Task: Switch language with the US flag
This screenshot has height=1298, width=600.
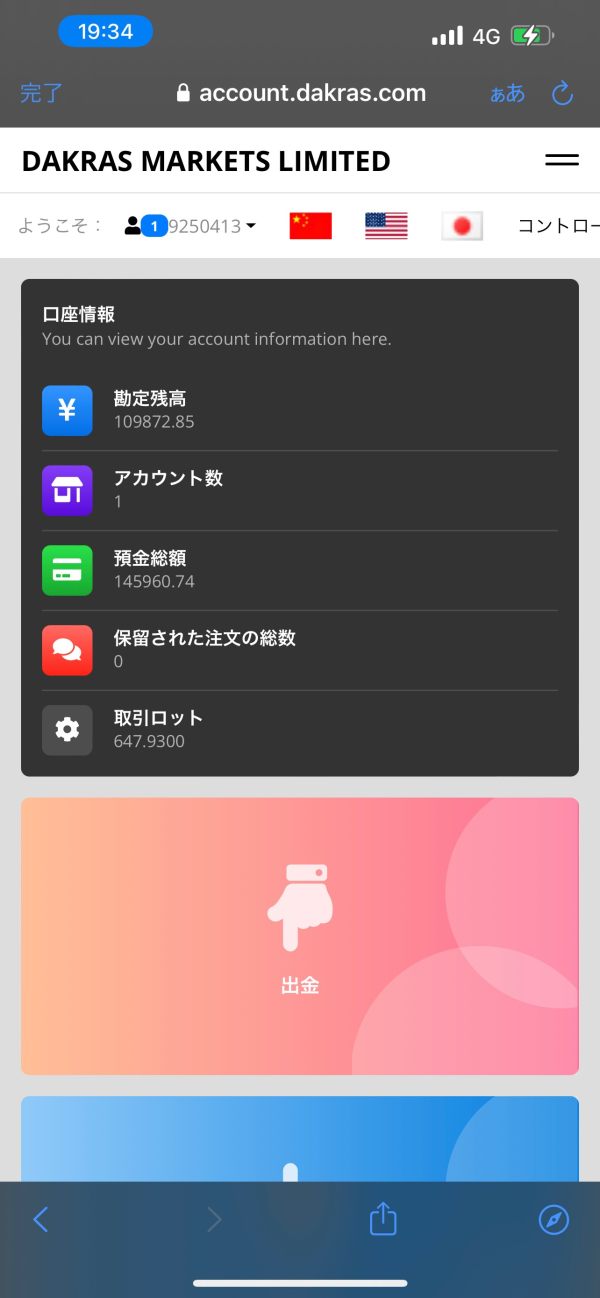Action: pos(386,226)
